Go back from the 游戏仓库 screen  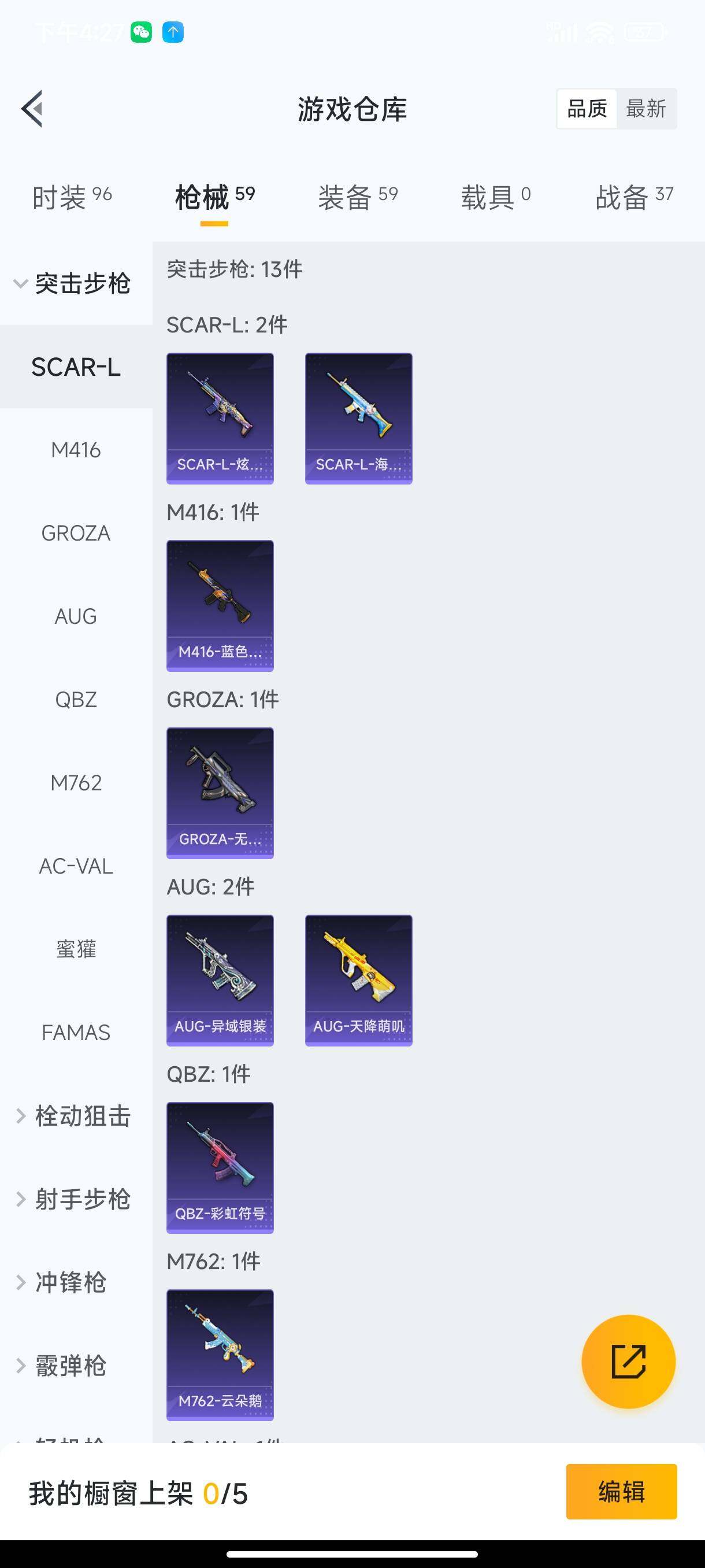[x=32, y=109]
